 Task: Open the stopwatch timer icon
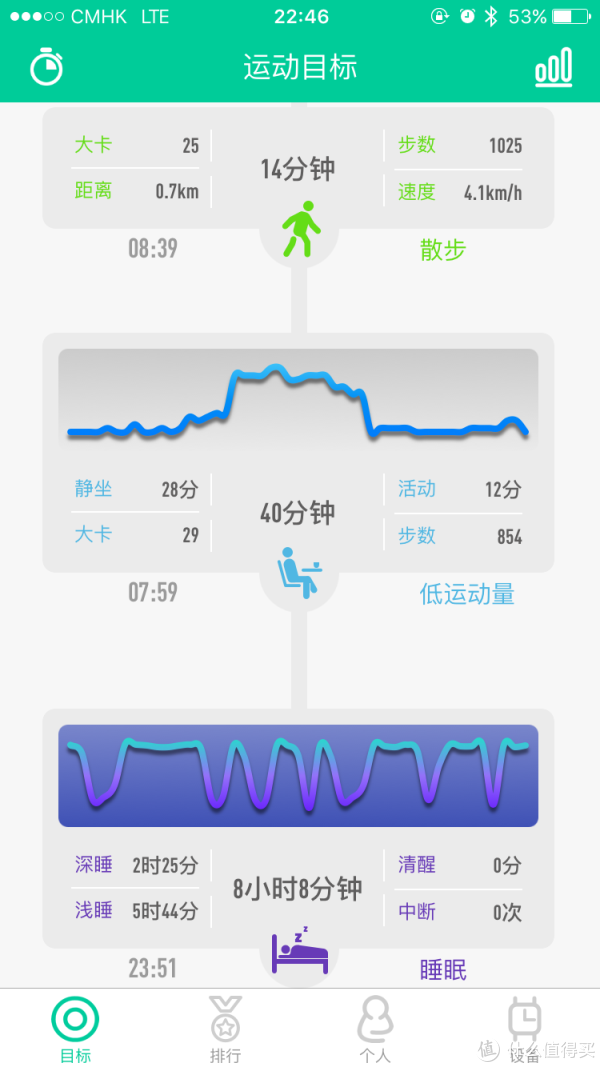(x=46, y=66)
